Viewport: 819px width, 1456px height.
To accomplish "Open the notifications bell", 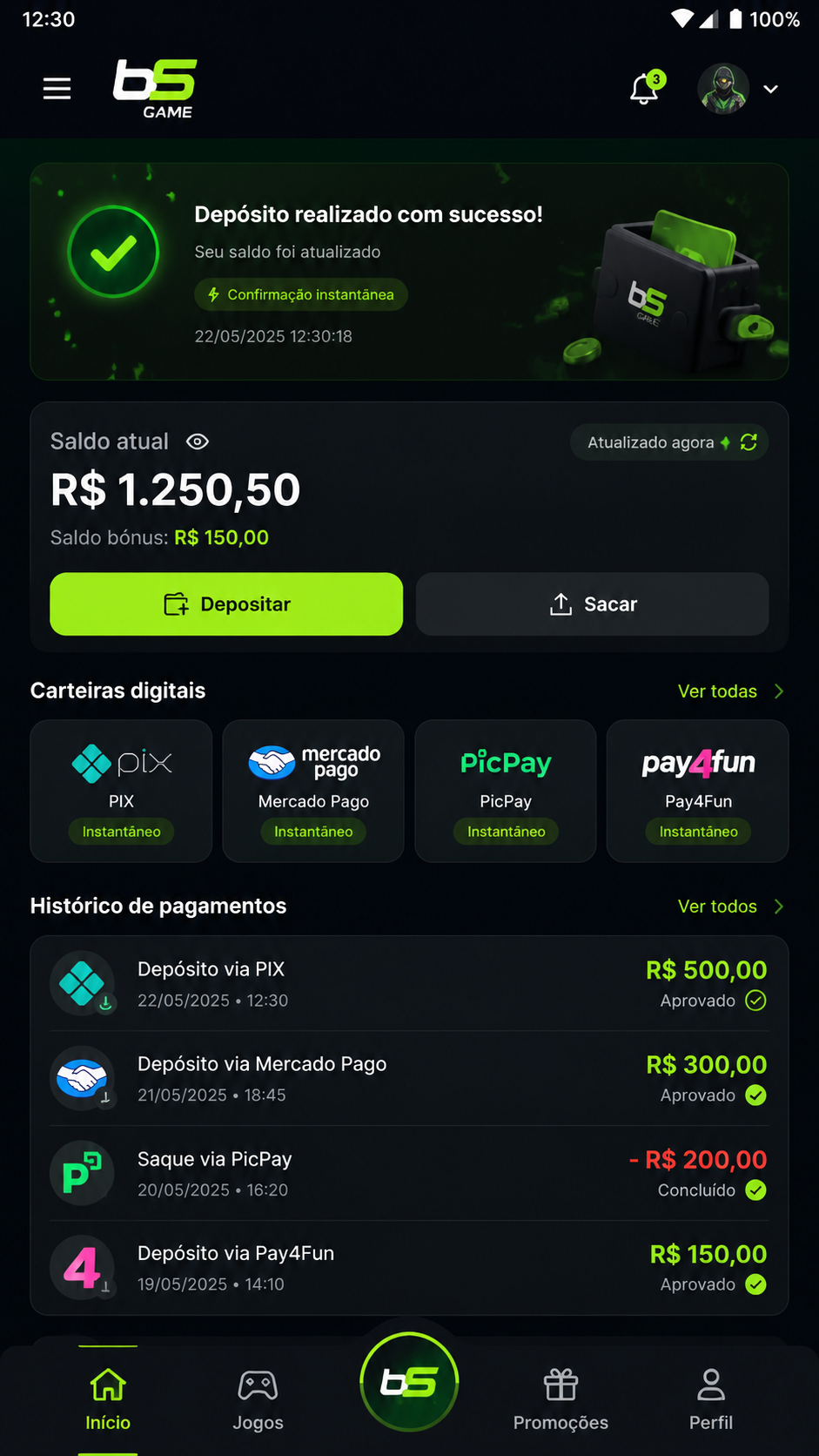I will pyautogui.click(x=646, y=88).
